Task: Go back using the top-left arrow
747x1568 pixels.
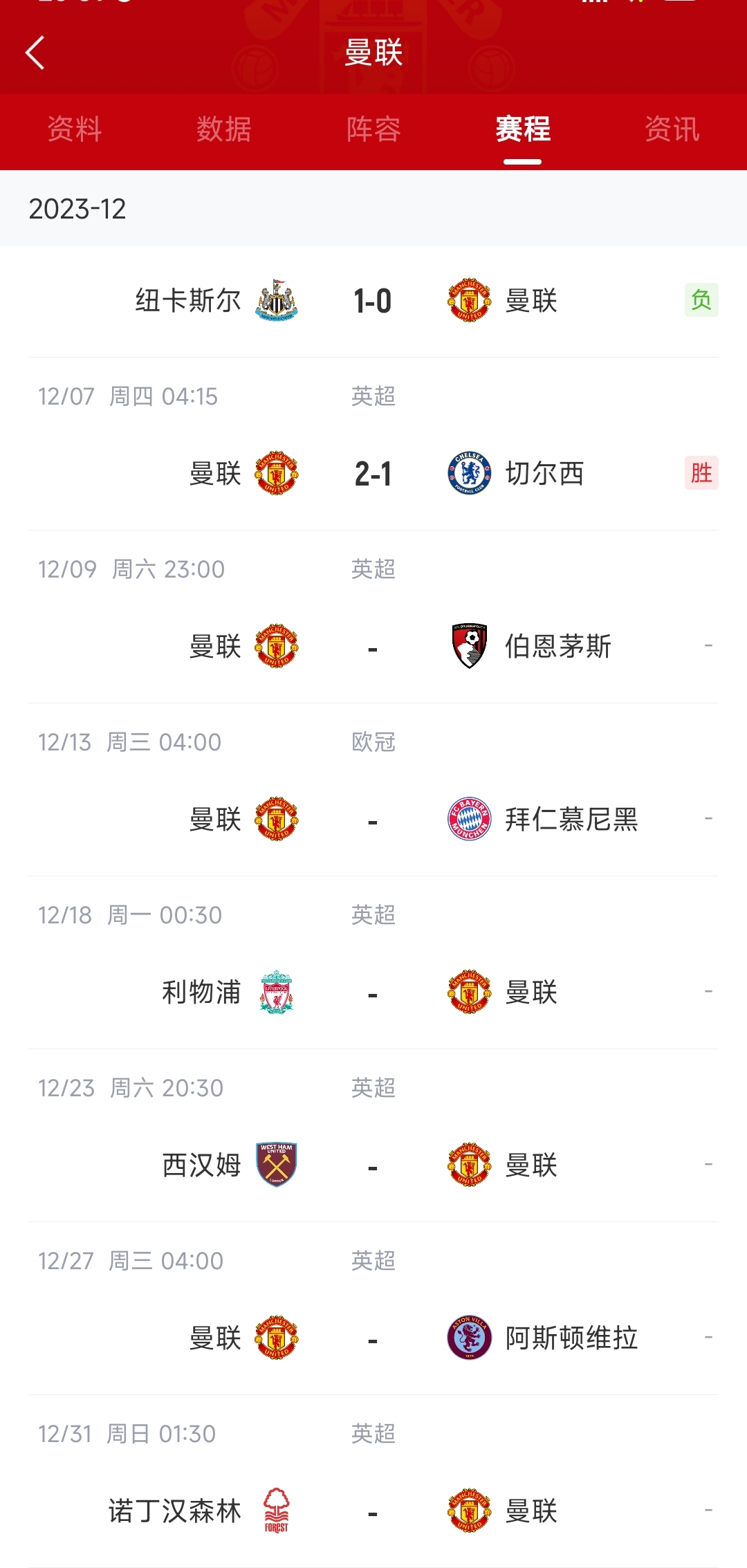Action: pos(35,53)
